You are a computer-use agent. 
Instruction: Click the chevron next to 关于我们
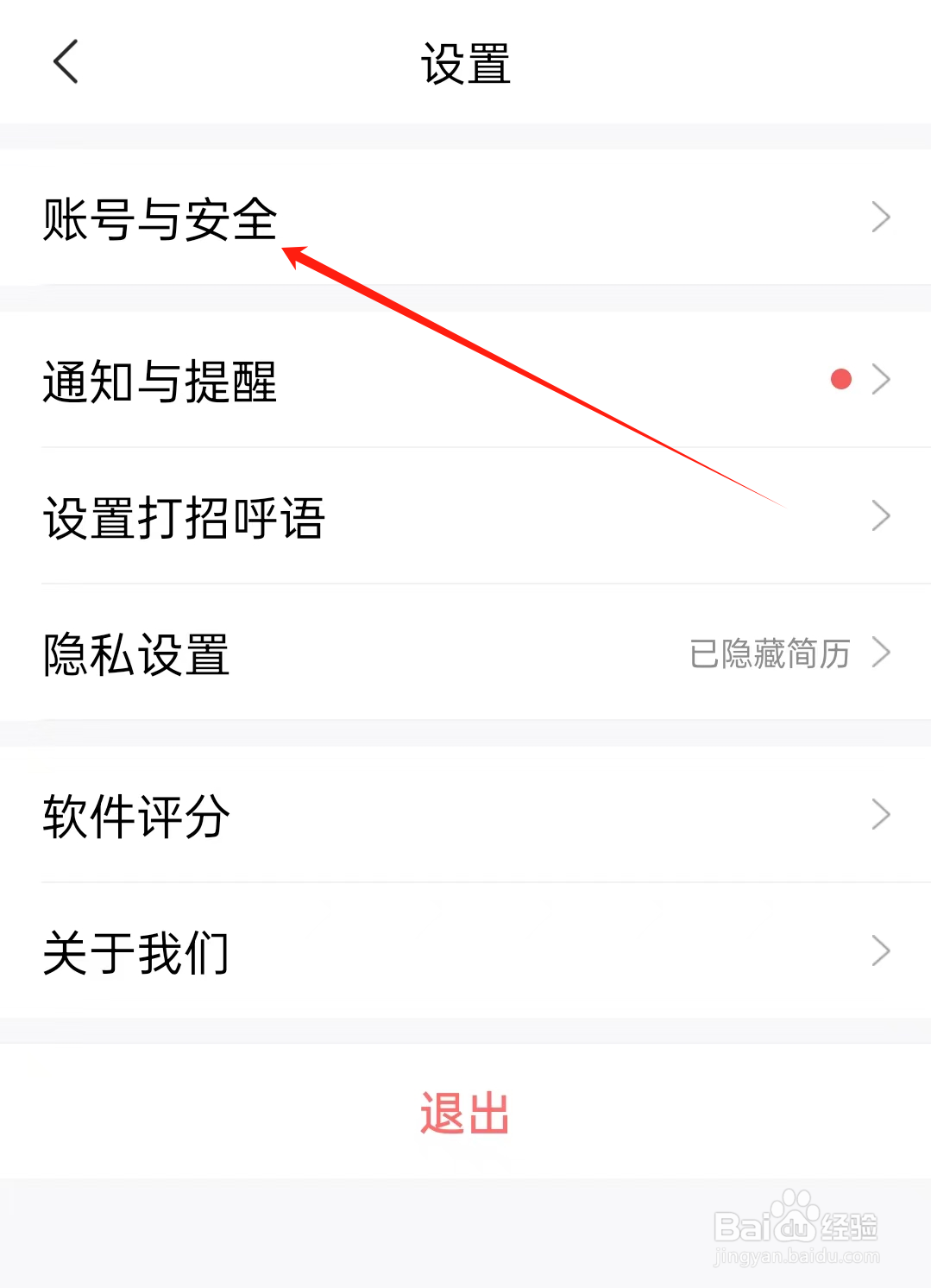click(x=881, y=950)
